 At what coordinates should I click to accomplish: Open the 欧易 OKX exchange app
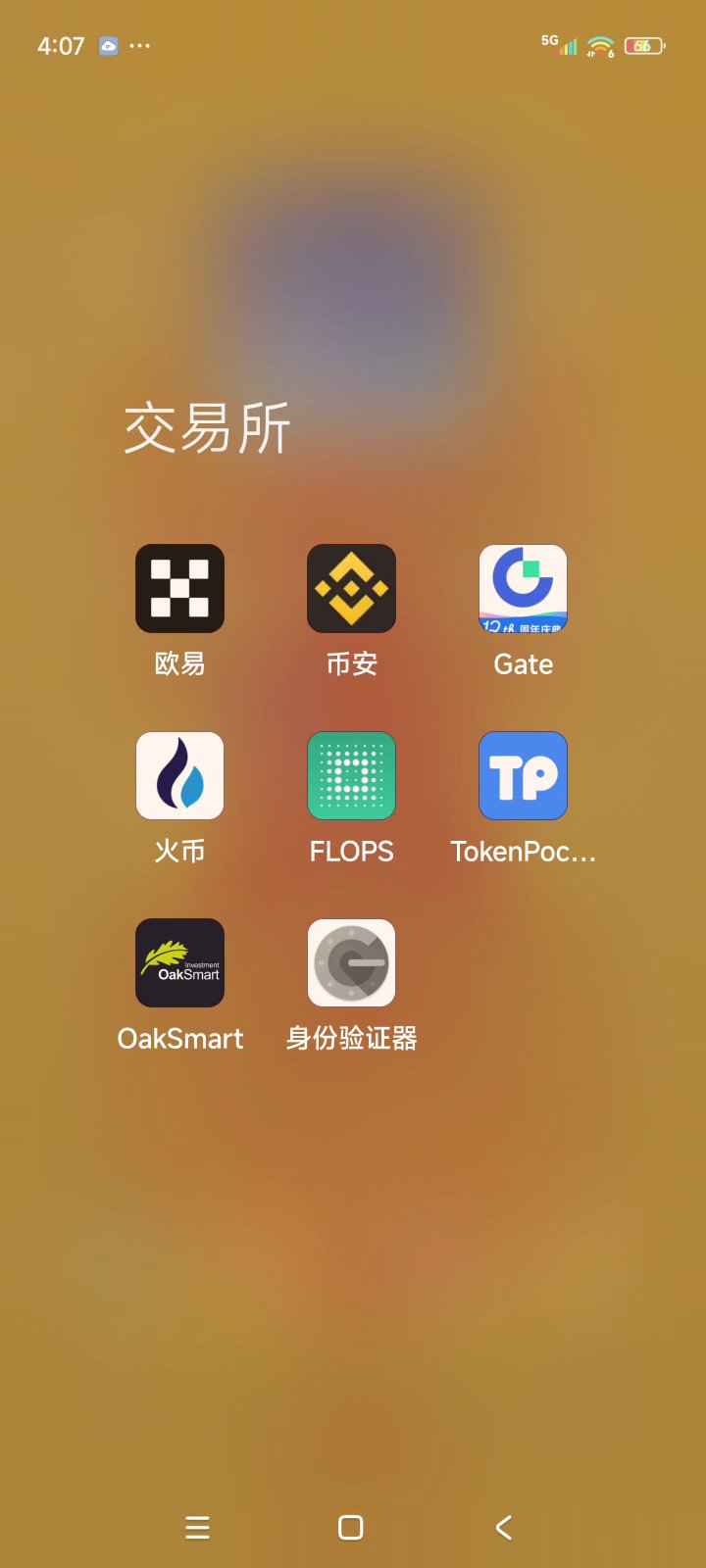pos(179,588)
